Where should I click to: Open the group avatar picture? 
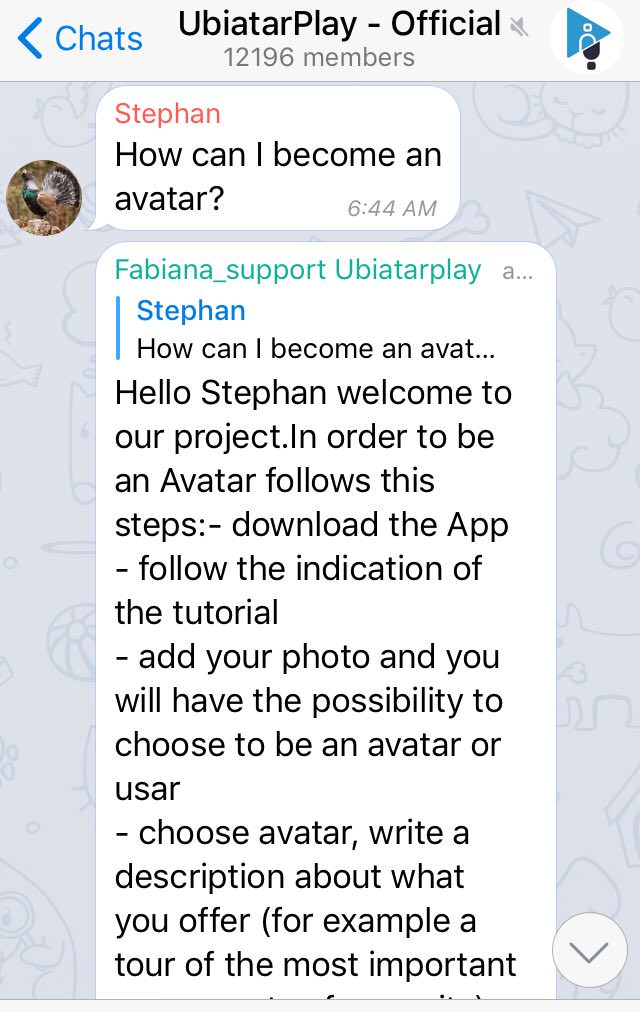coord(587,38)
